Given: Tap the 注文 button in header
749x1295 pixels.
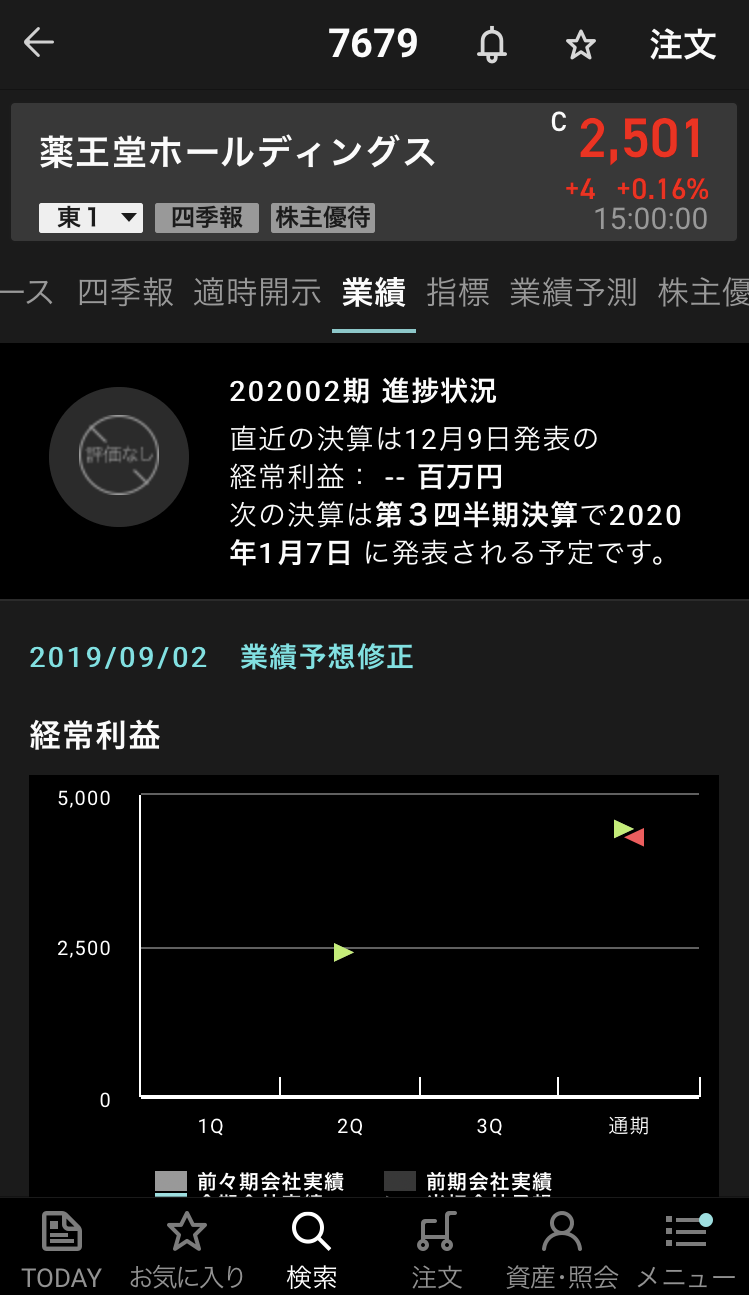Looking at the screenshot, I should tap(683, 45).
